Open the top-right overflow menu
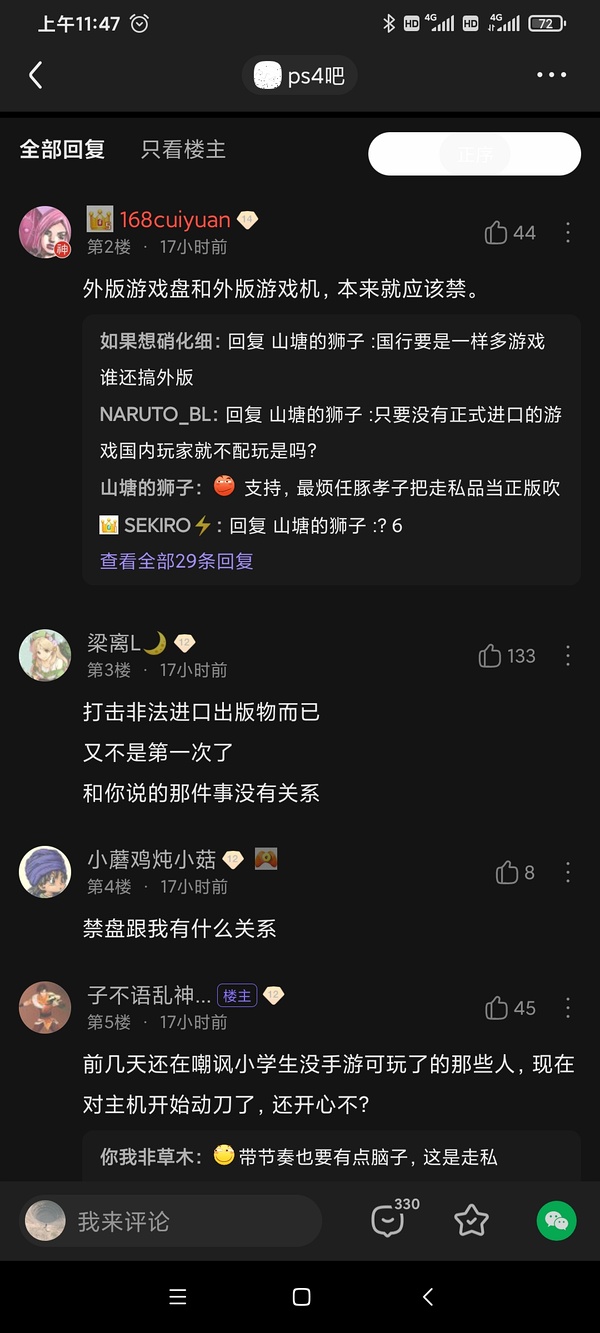 point(551,75)
